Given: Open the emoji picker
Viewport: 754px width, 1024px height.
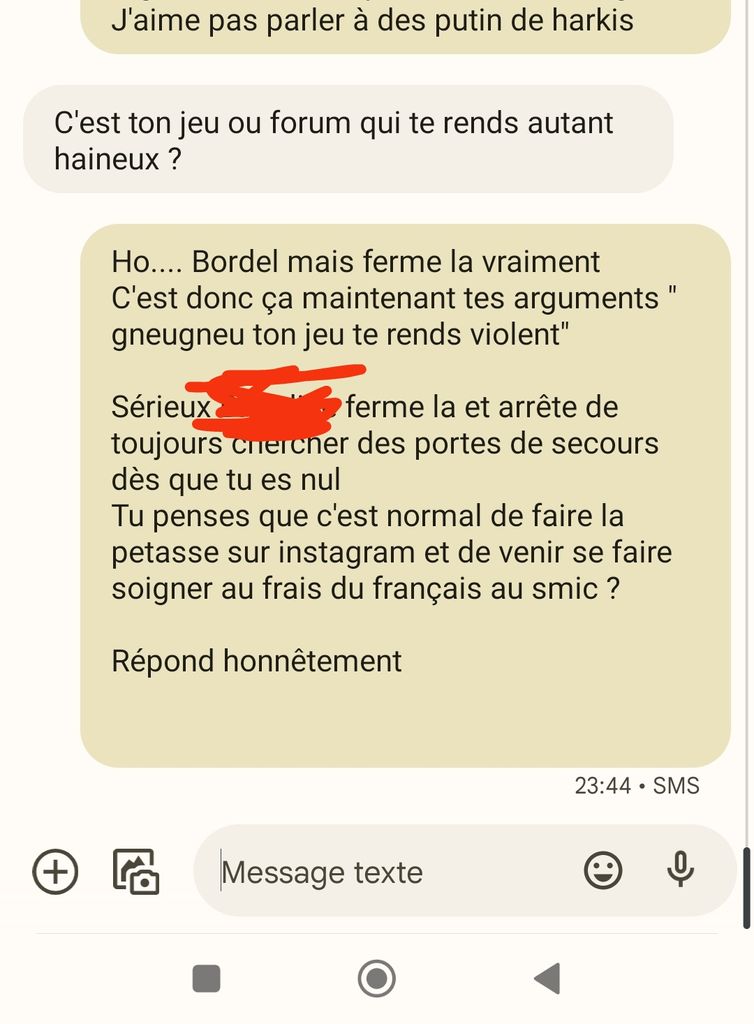Looking at the screenshot, I should click(602, 871).
